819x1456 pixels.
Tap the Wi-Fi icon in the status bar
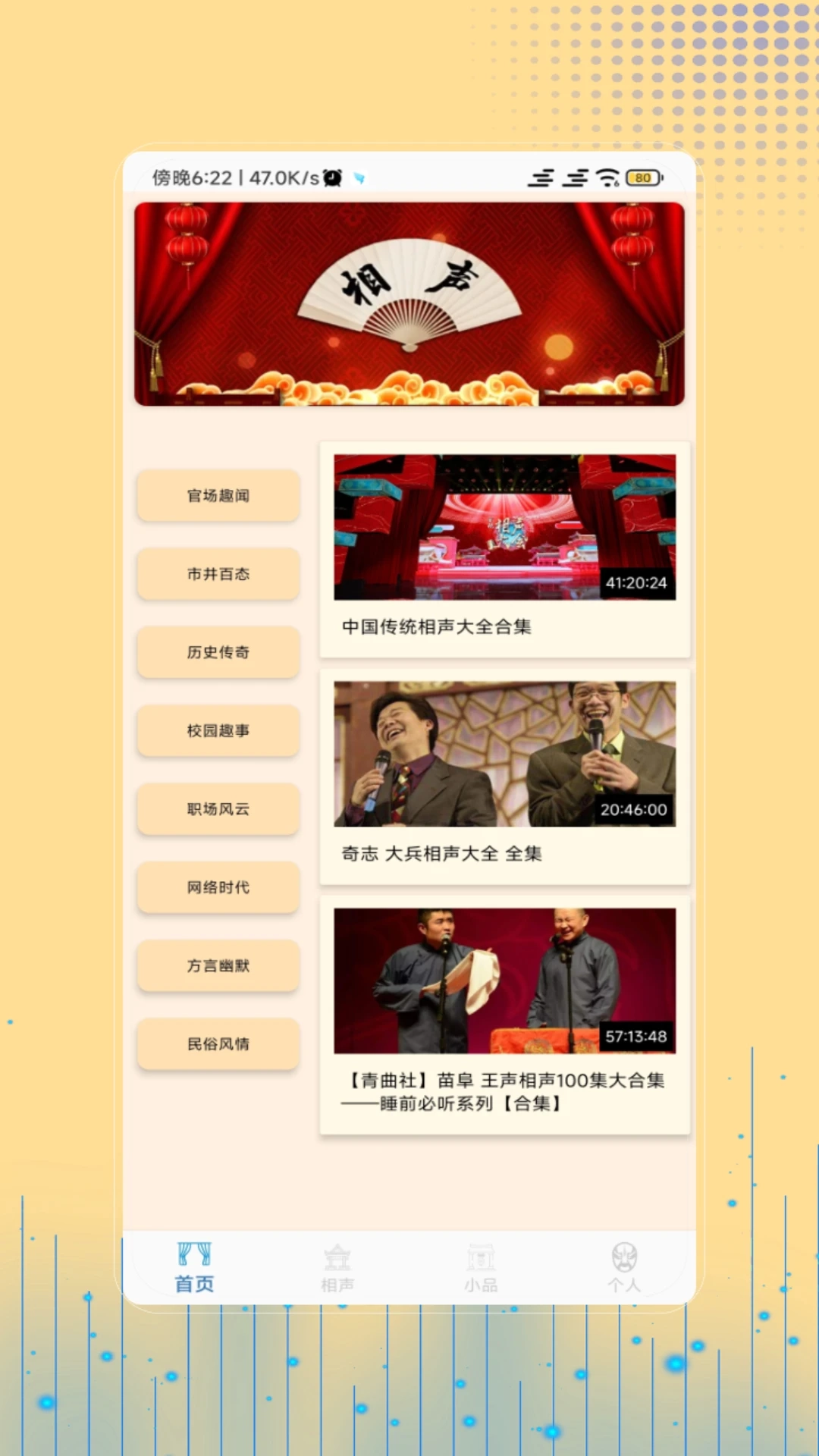click(606, 176)
